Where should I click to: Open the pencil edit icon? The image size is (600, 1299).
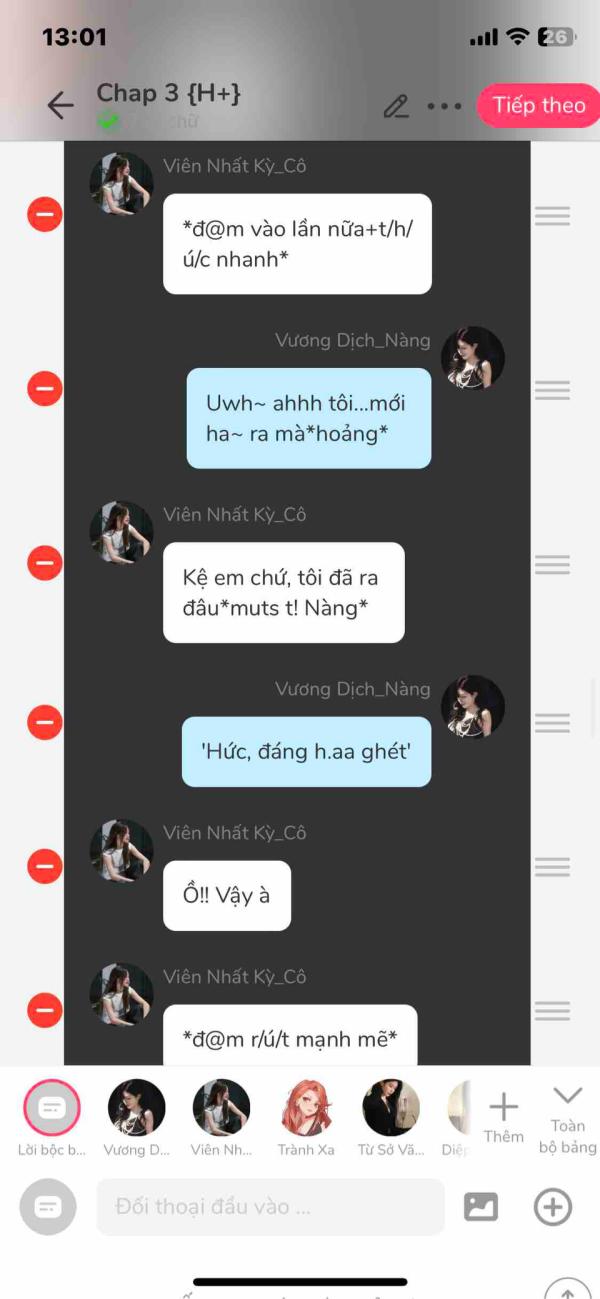coord(397,106)
